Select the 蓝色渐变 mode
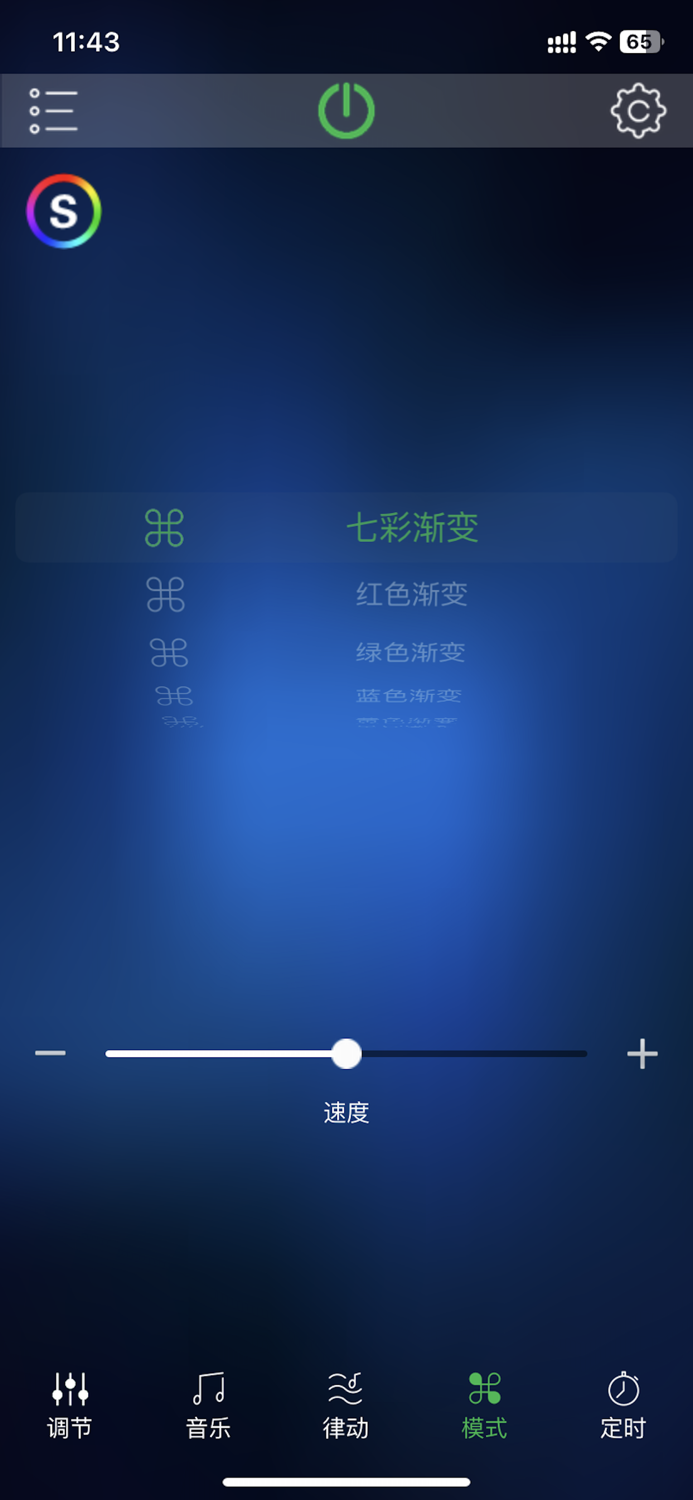Viewport: 693px width, 1500px height. click(408, 696)
